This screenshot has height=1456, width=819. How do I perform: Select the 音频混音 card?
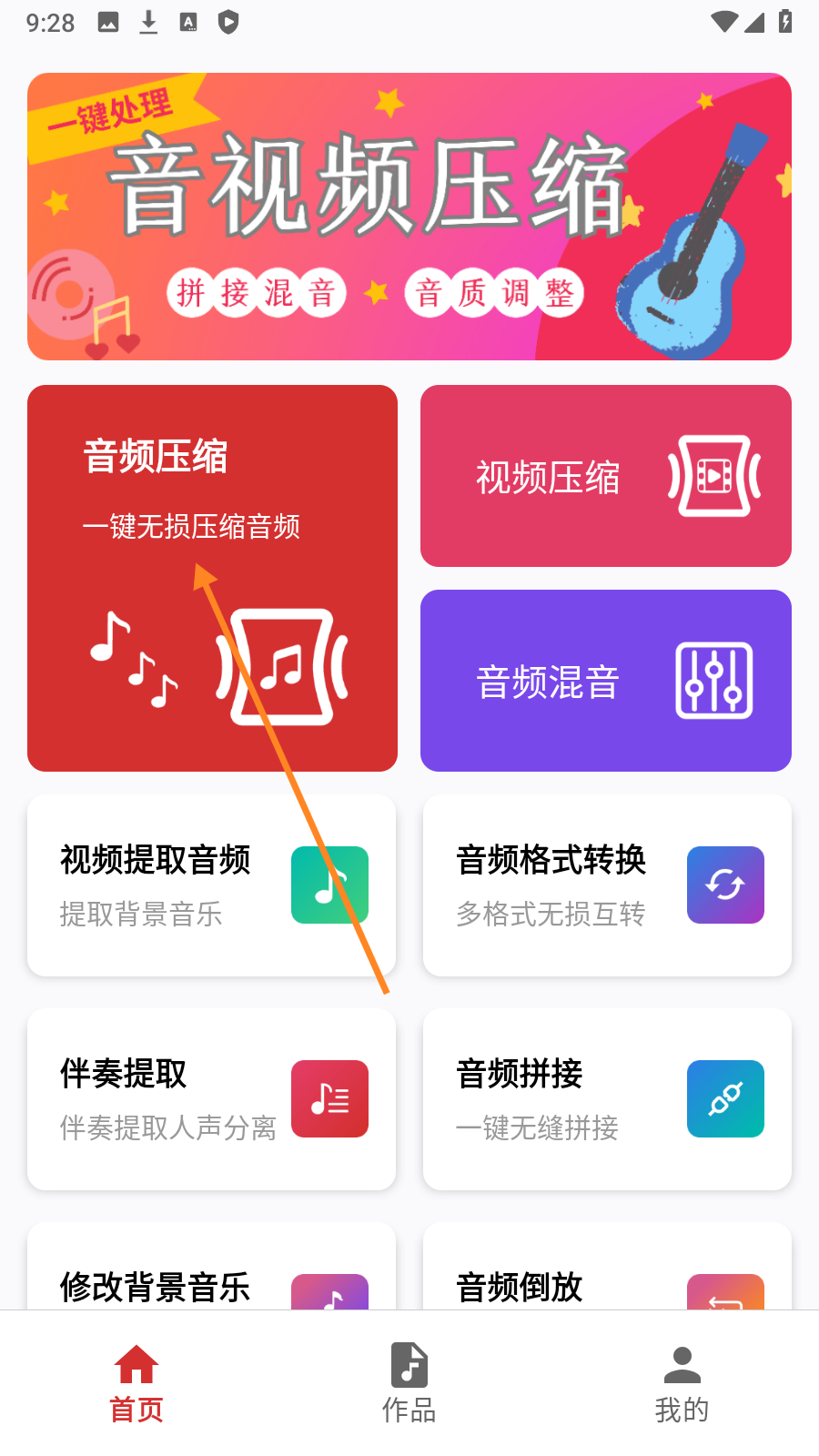click(606, 681)
